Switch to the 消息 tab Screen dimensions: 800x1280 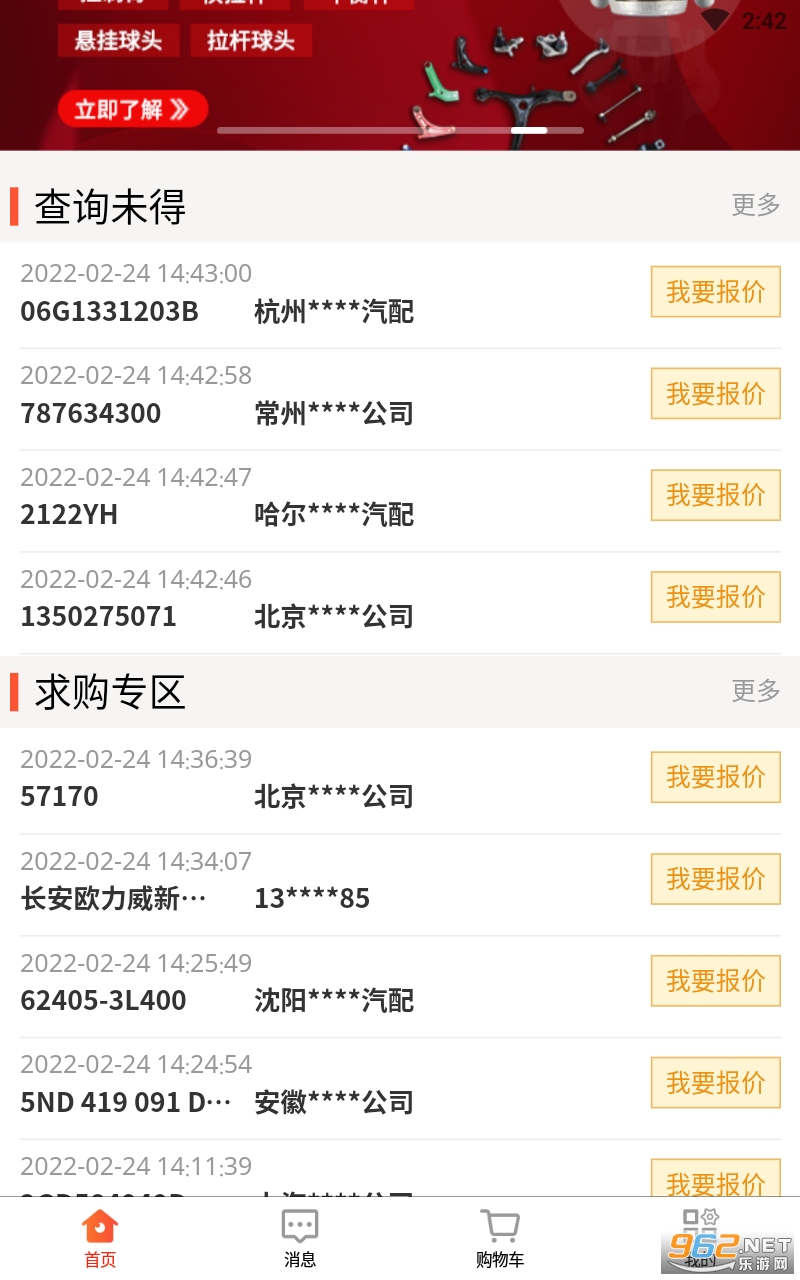pyautogui.click(x=300, y=1239)
